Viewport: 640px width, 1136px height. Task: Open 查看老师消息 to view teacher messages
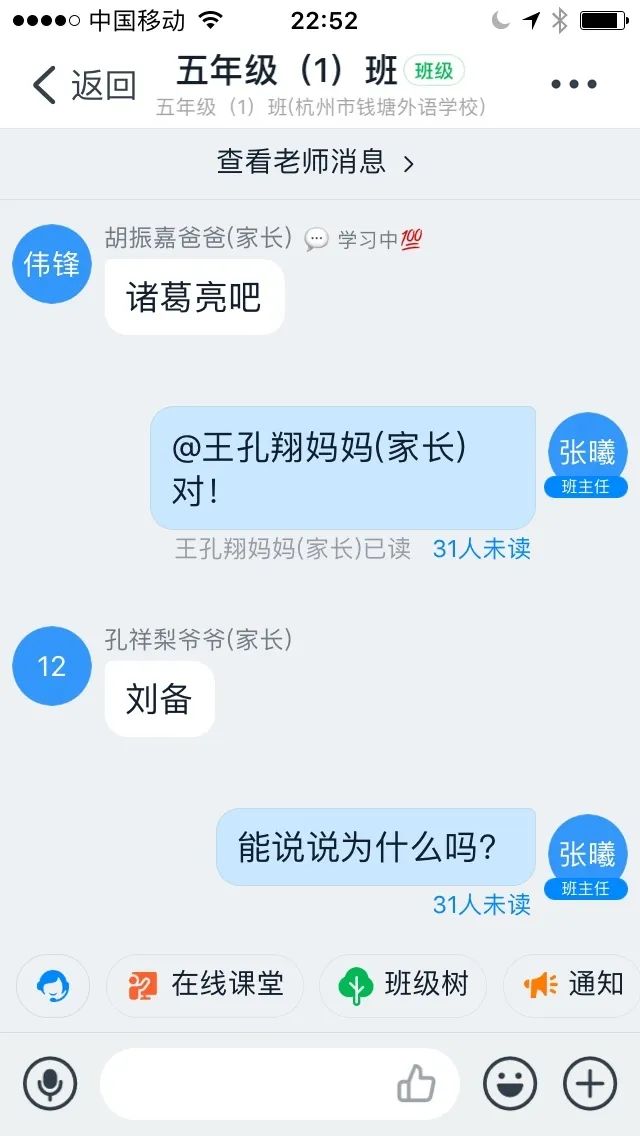[315, 162]
